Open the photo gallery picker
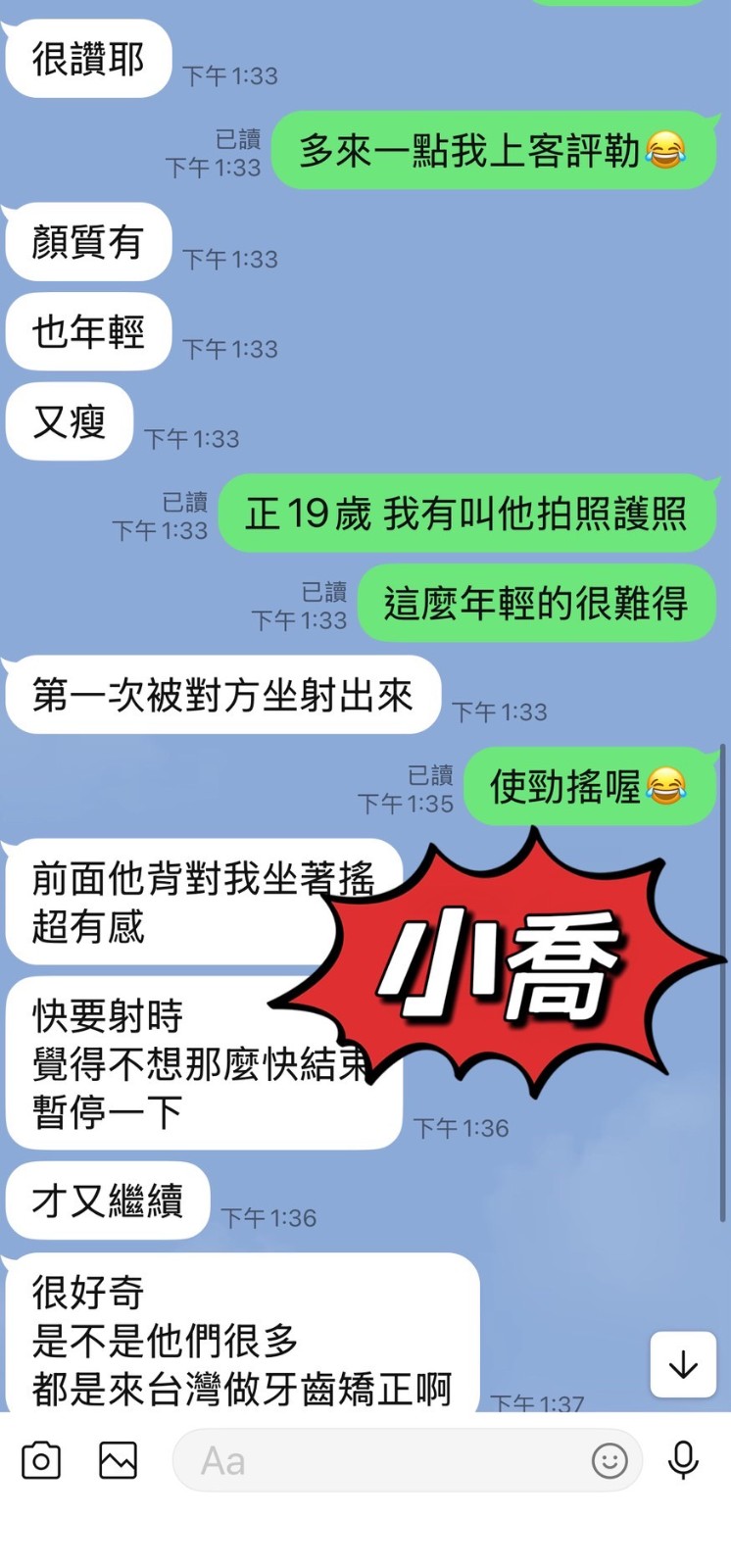Screen dimensions: 731x1568 (x=118, y=1460)
